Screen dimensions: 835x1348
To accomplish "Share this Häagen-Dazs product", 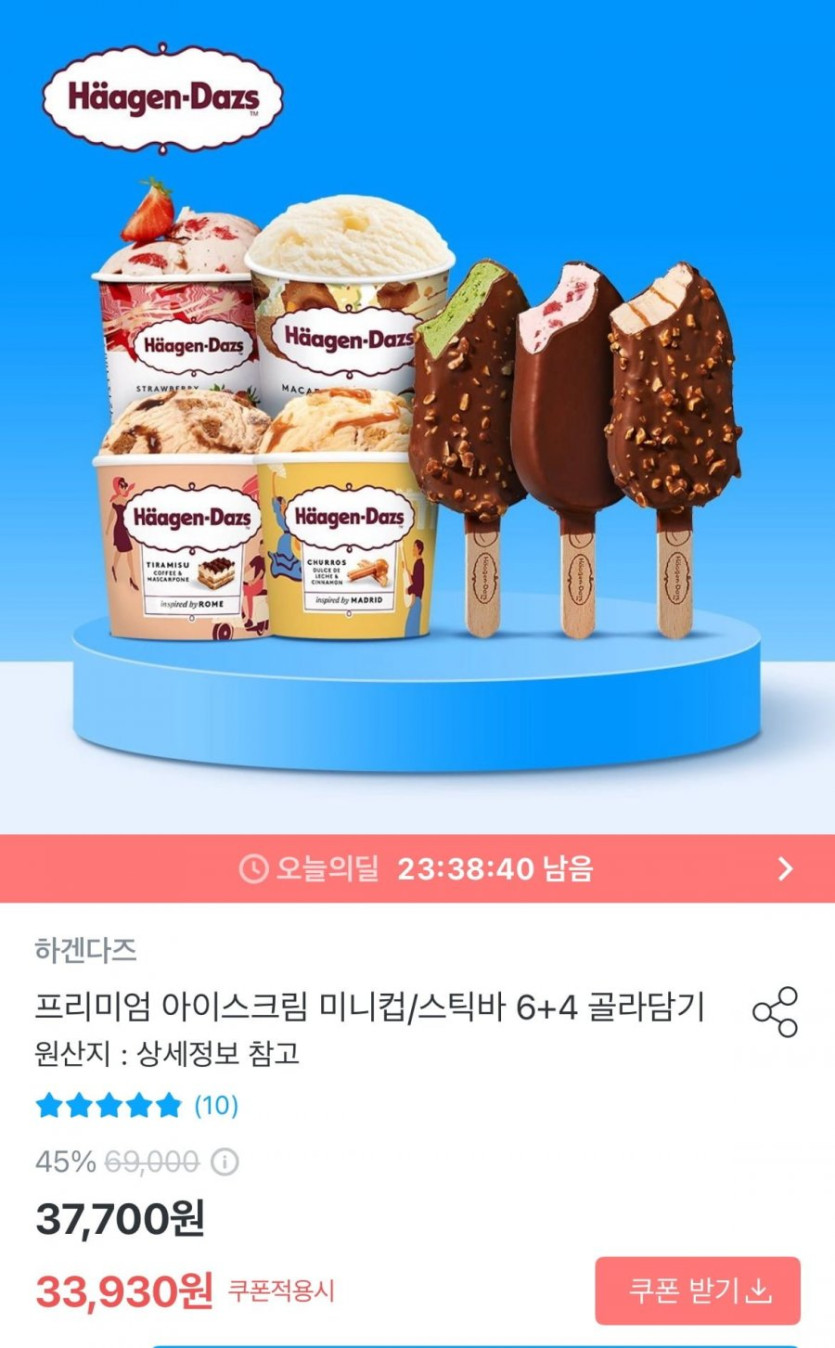I will tap(775, 1011).
